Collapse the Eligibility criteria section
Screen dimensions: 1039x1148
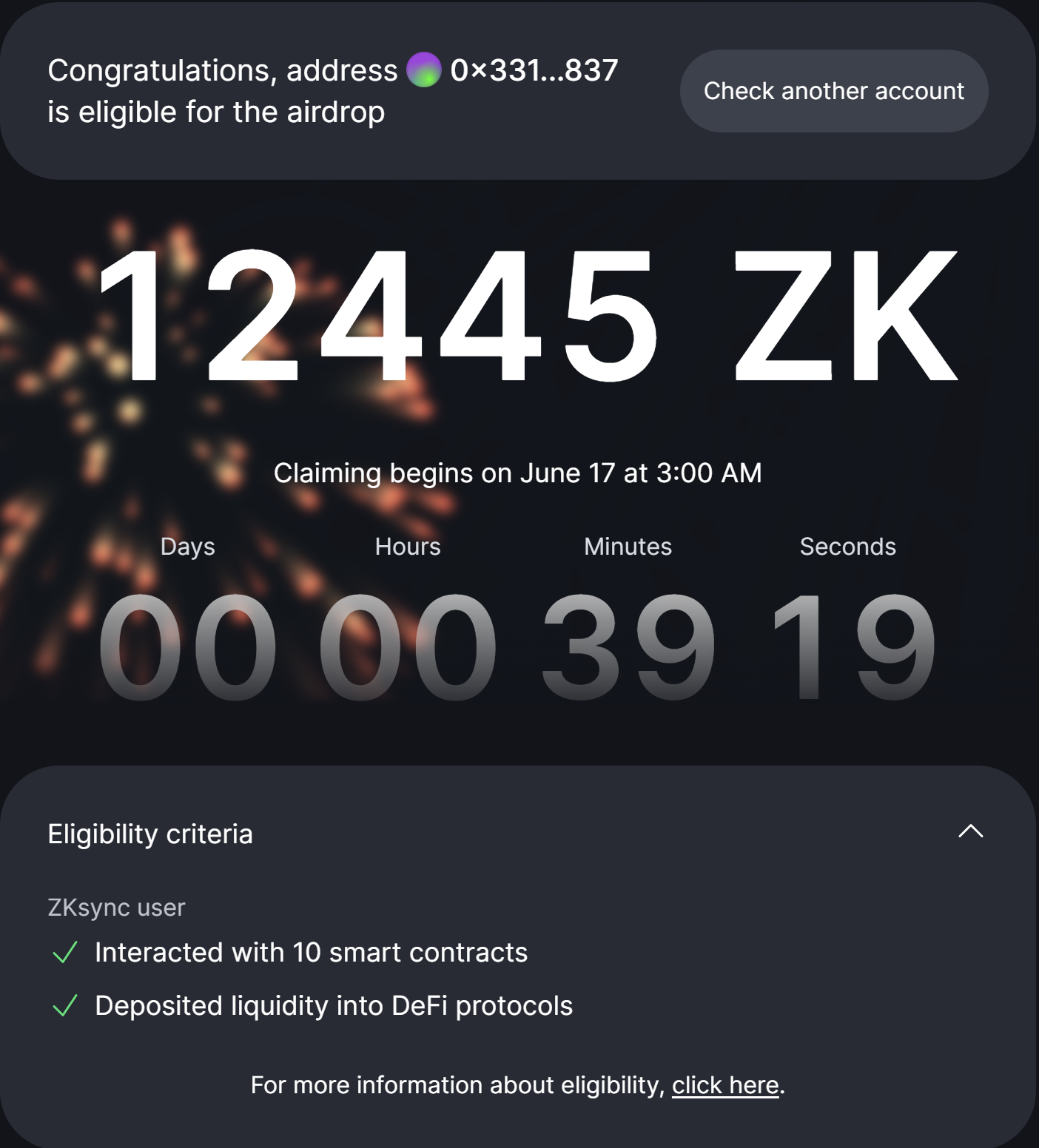[970, 832]
